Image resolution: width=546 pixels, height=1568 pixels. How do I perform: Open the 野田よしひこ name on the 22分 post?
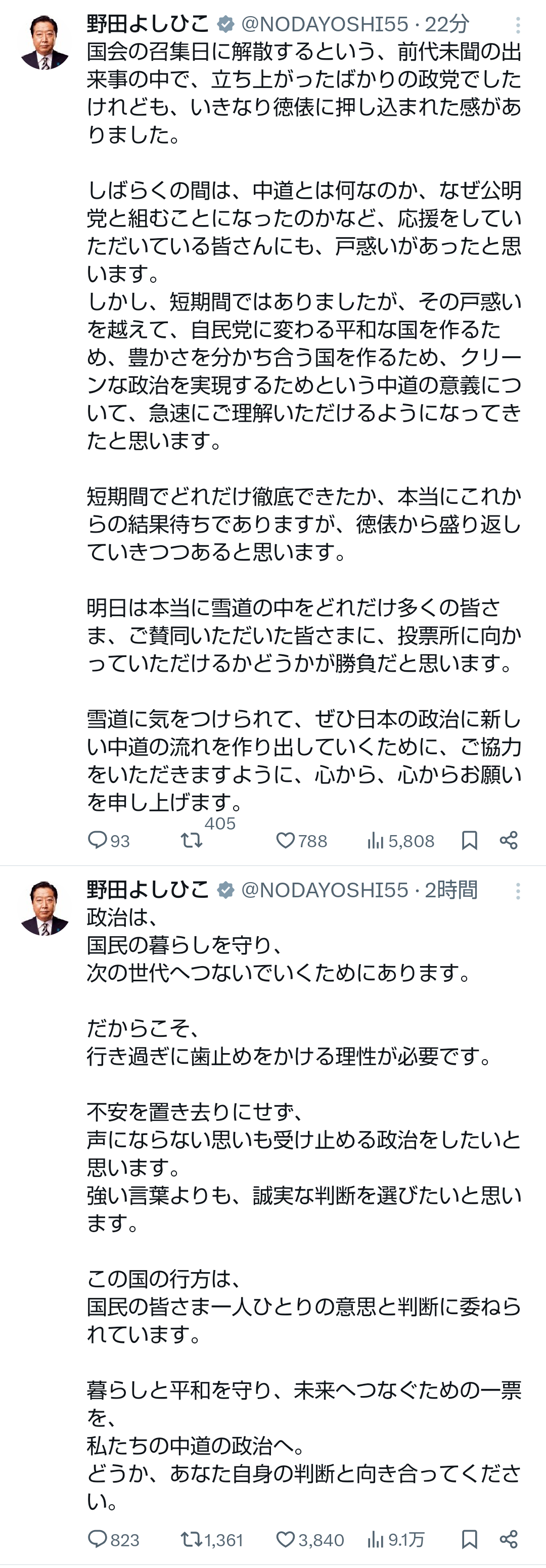[147, 24]
